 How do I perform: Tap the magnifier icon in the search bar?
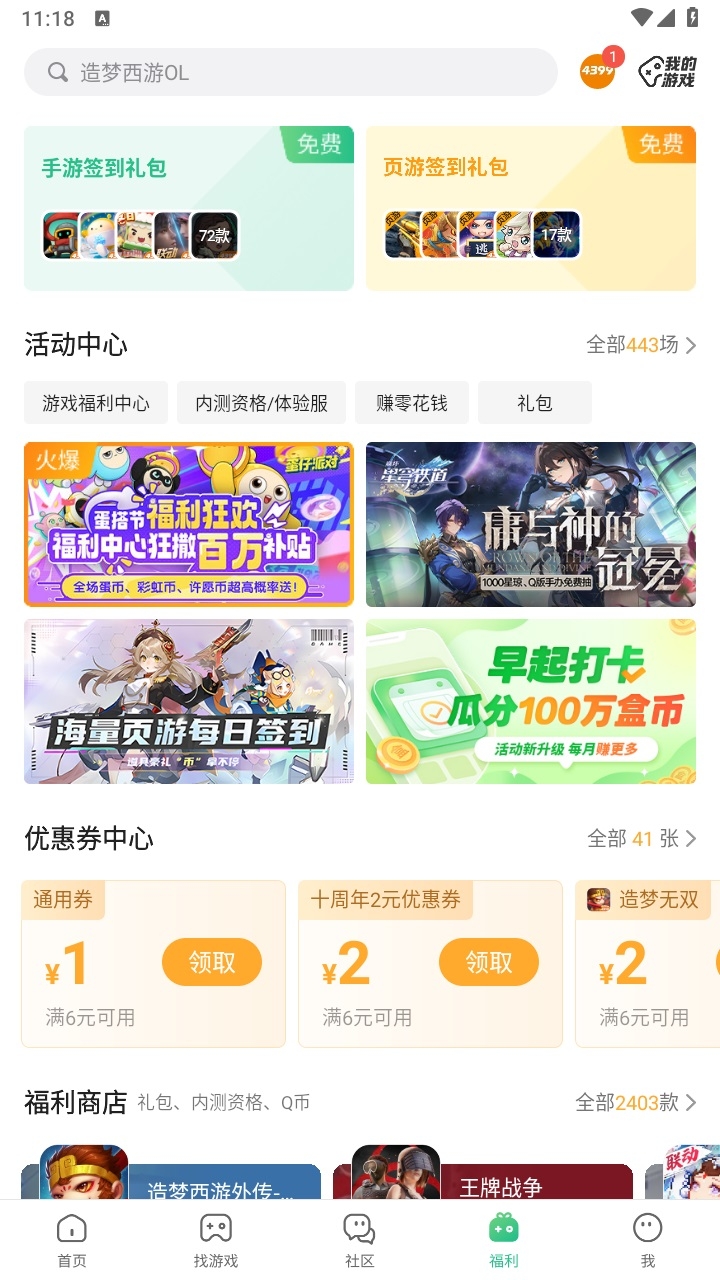tap(56, 71)
